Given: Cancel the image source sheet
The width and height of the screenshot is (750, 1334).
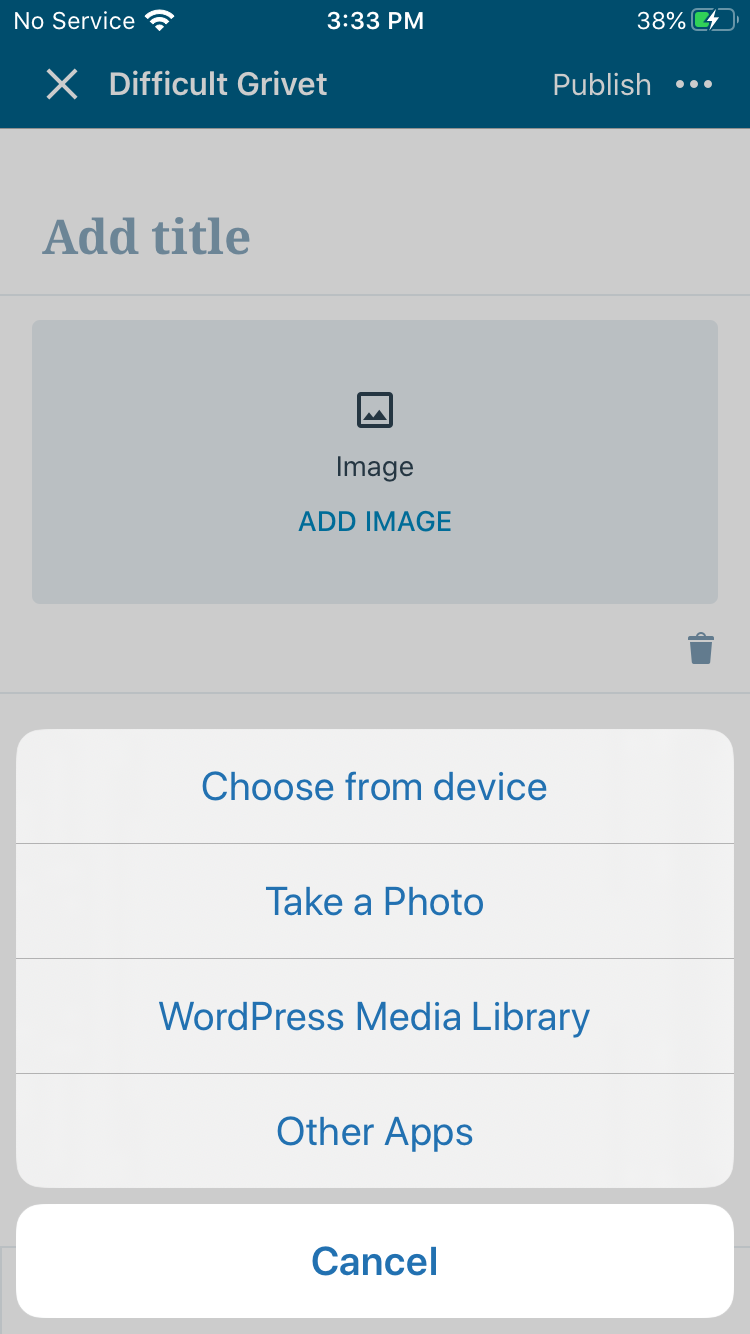Looking at the screenshot, I should (x=374, y=1261).
